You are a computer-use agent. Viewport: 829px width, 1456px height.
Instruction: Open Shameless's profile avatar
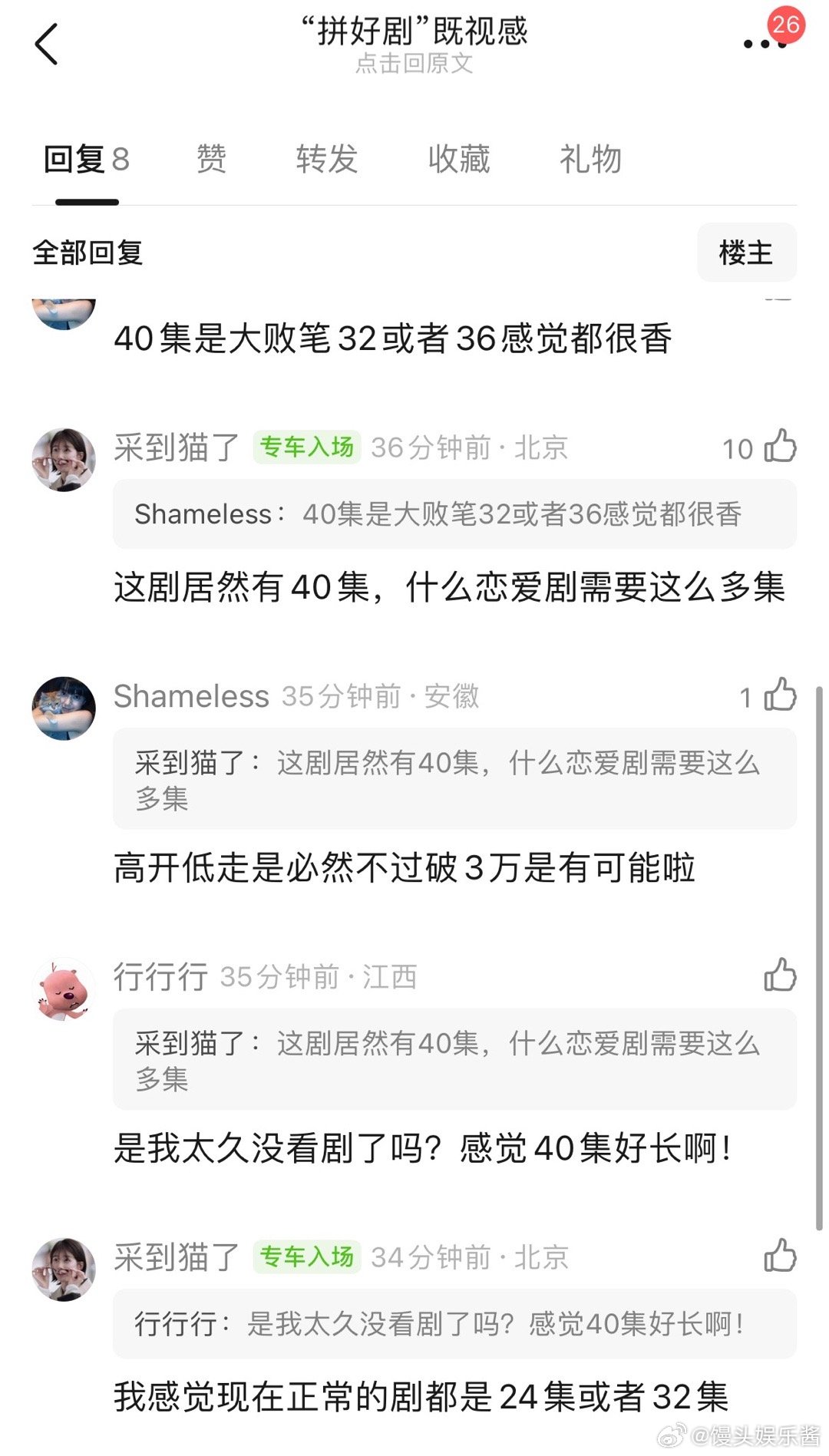click(x=65, y=708)
